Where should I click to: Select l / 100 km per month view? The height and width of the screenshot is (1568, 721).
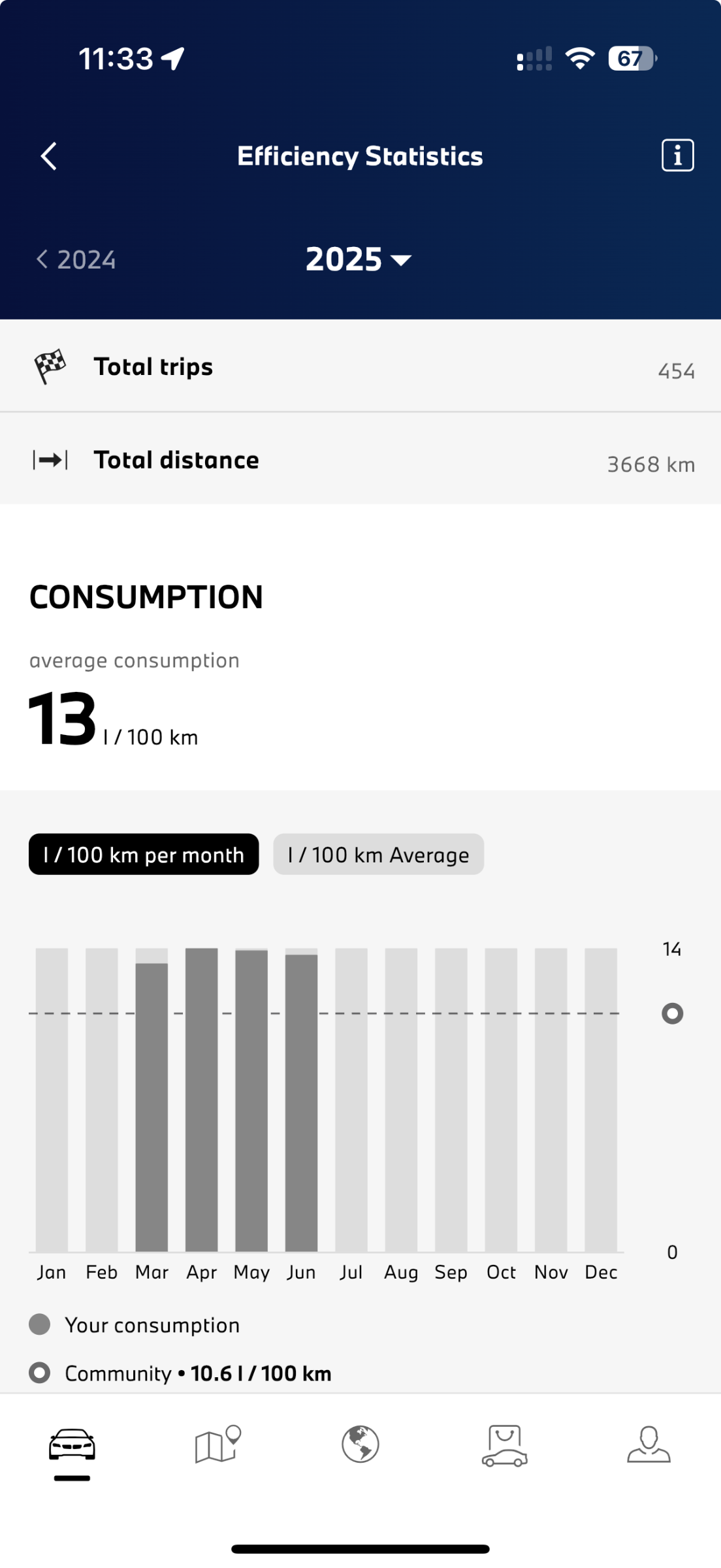coord(144,855)
